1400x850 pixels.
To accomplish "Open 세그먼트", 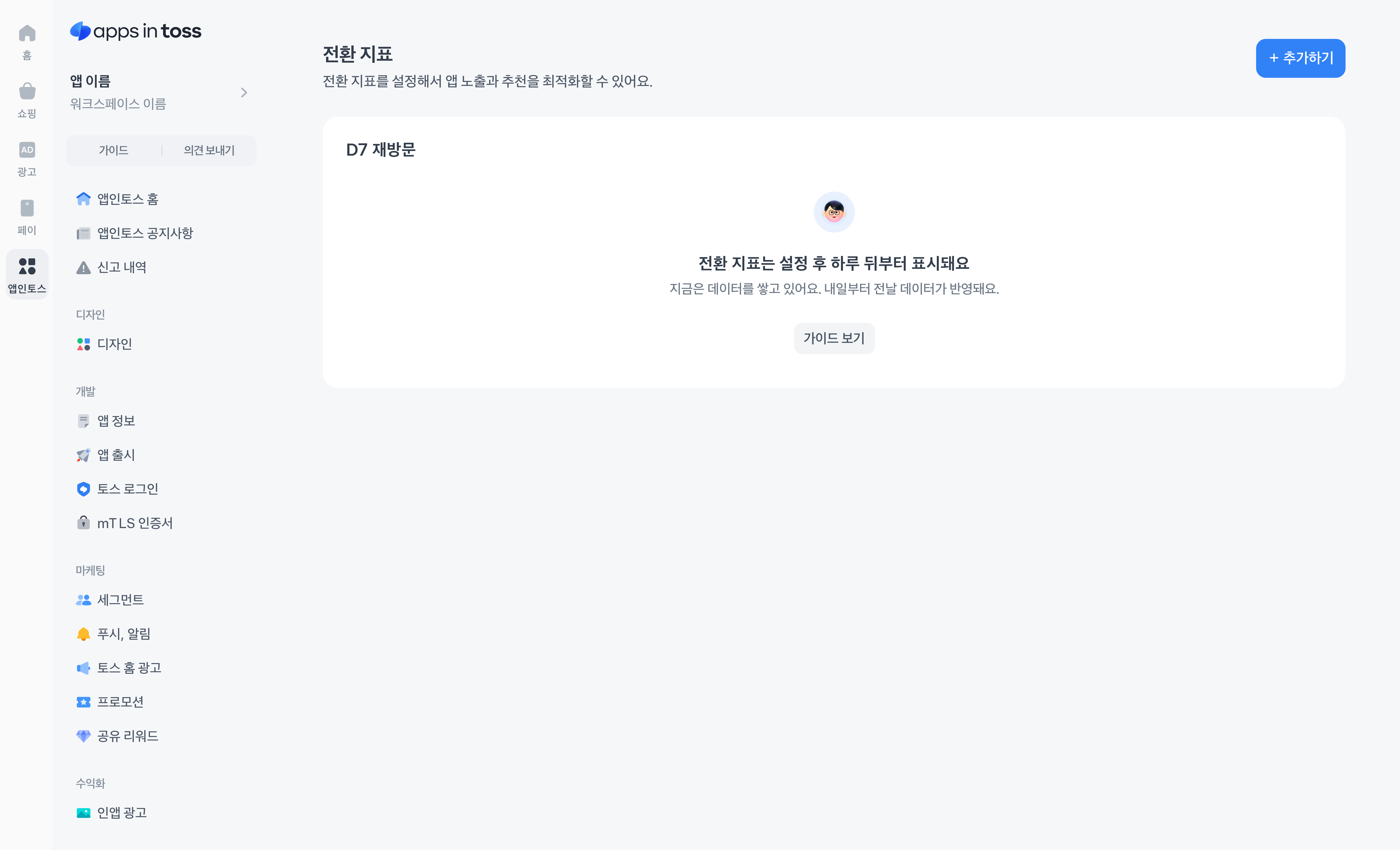I will point(121,599).
